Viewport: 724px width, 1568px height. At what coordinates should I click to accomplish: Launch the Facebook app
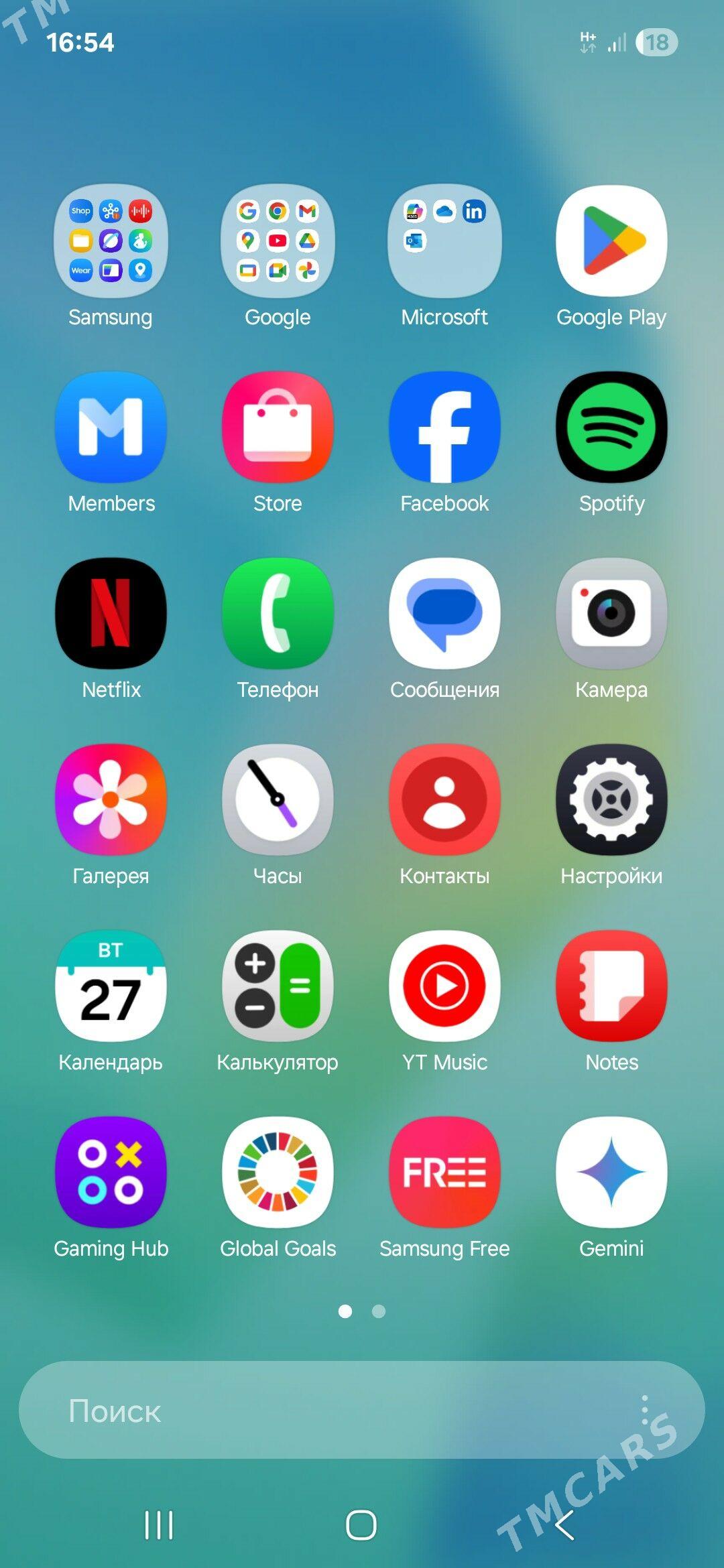pyautogui.click(x=444, y=428)
